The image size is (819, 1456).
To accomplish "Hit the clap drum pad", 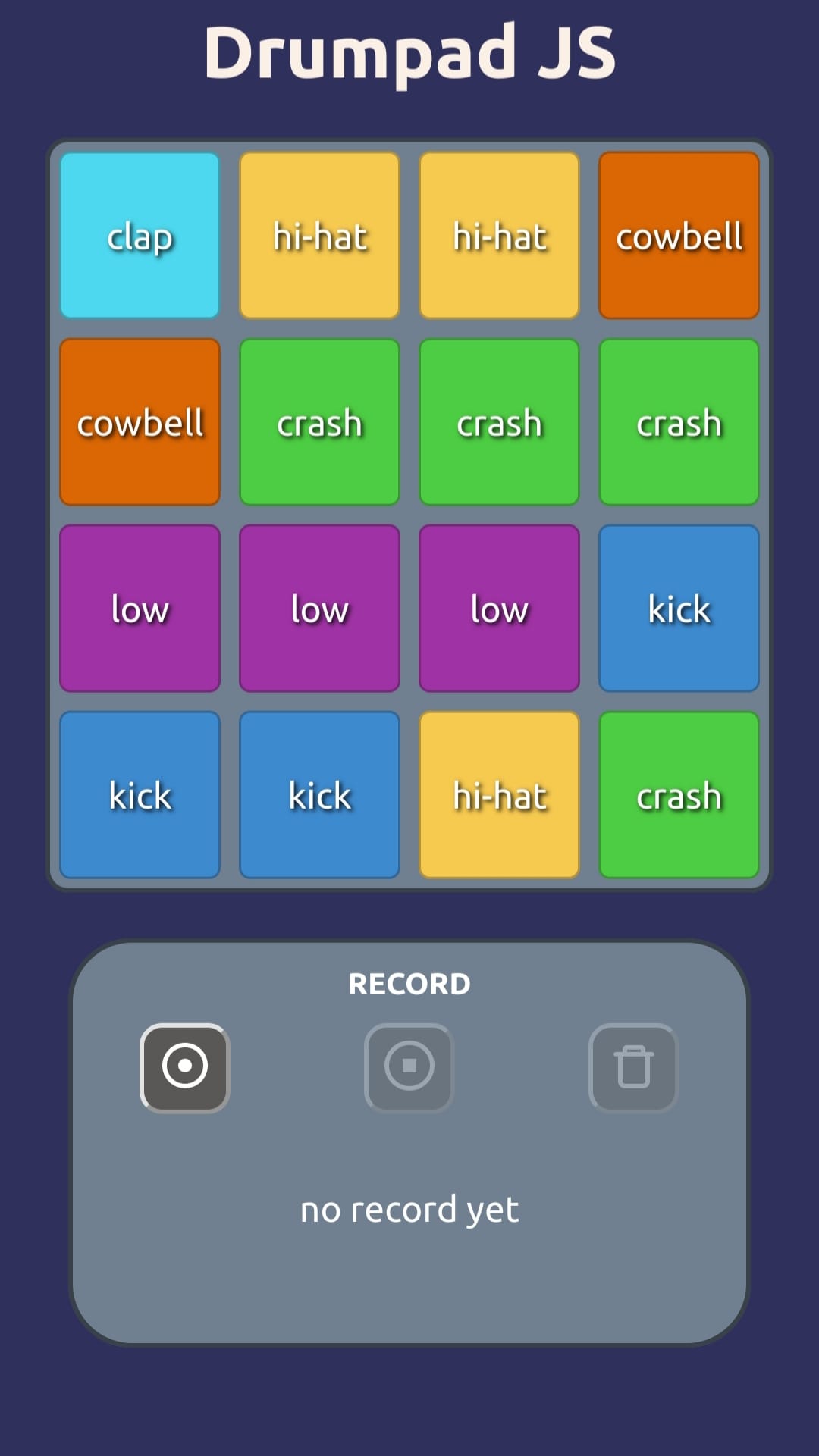I will [x=140, y=235].
